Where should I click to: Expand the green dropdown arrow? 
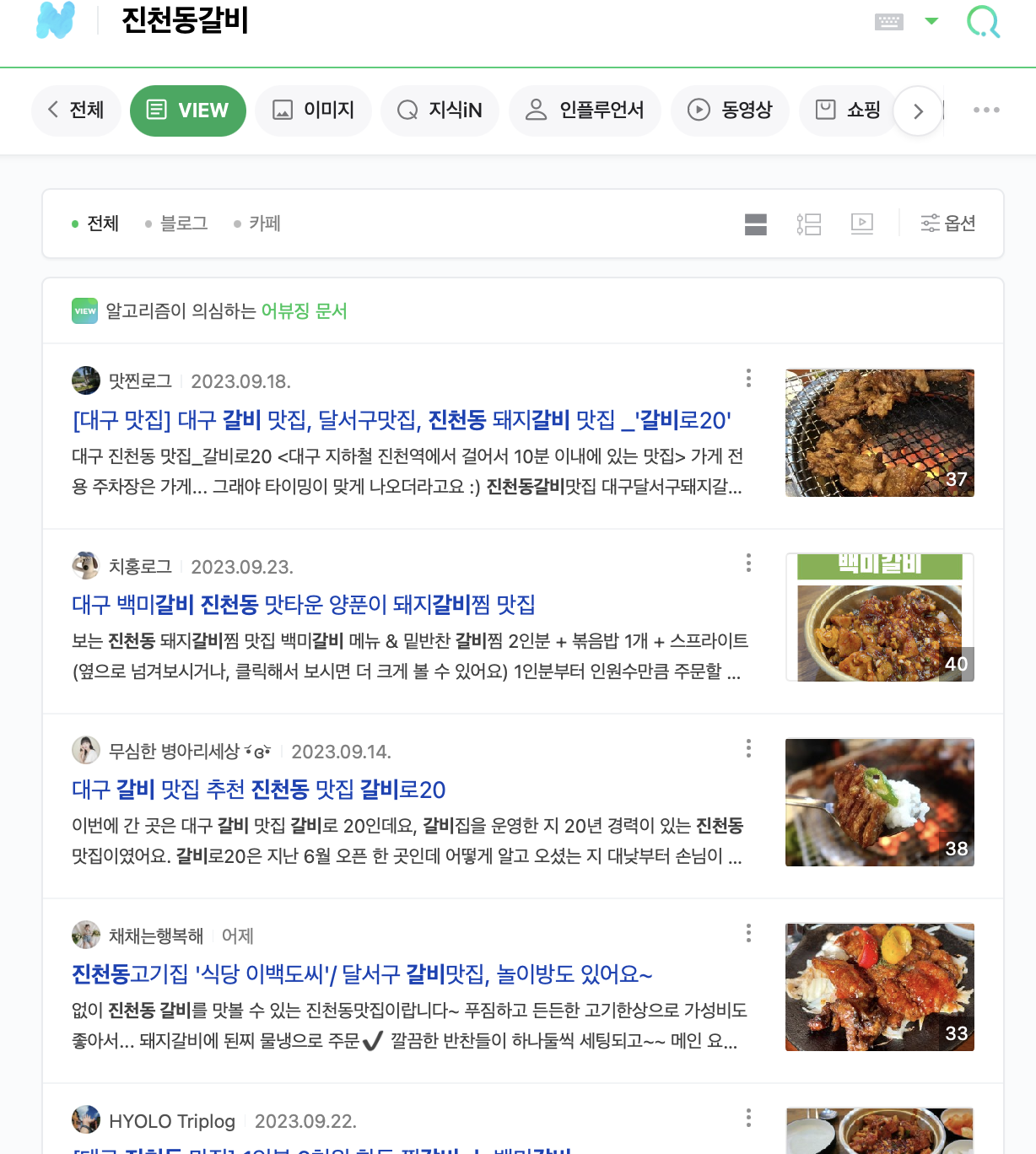[x=931, y=21]
